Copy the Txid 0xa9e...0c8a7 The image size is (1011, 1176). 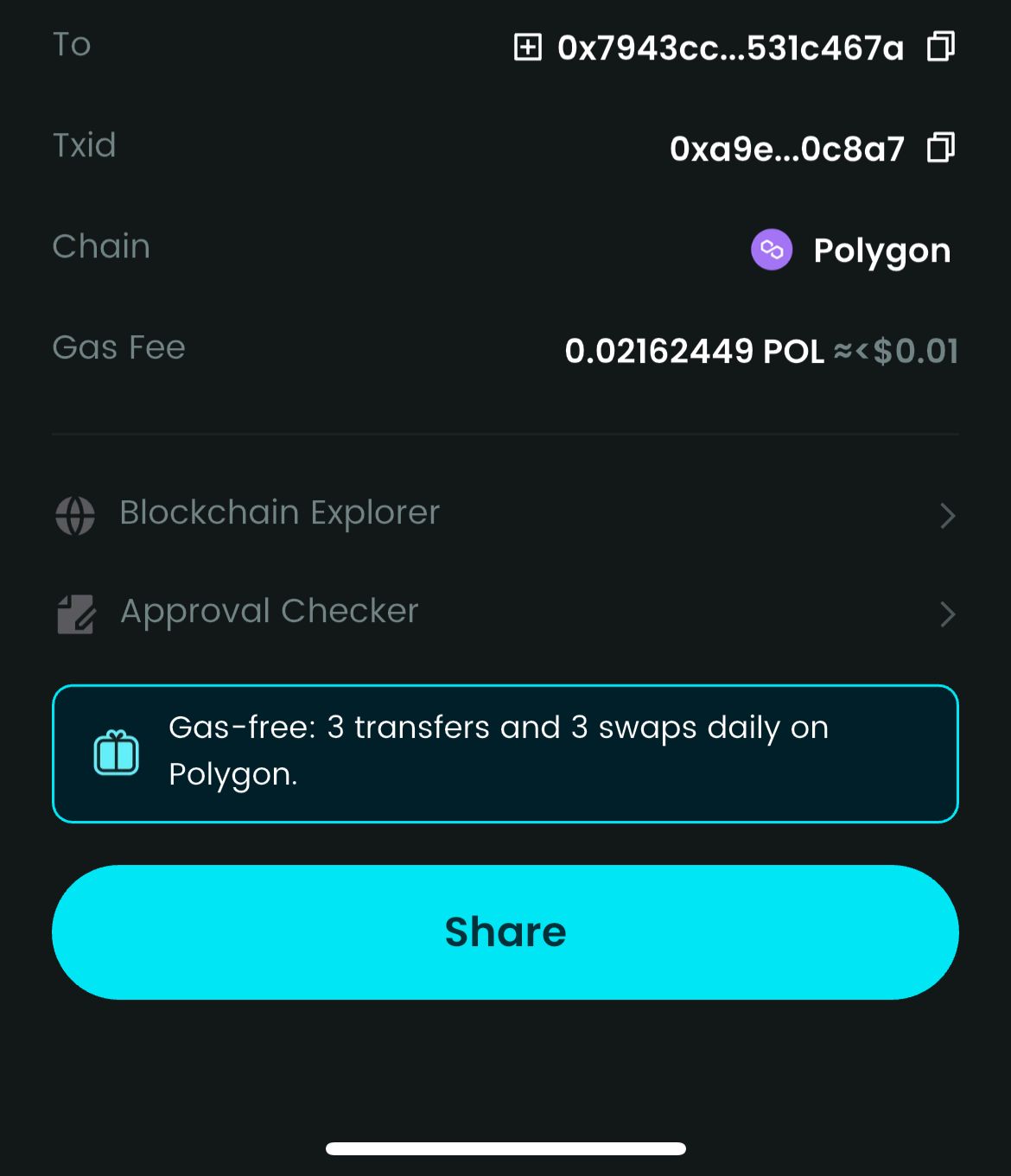940,148
